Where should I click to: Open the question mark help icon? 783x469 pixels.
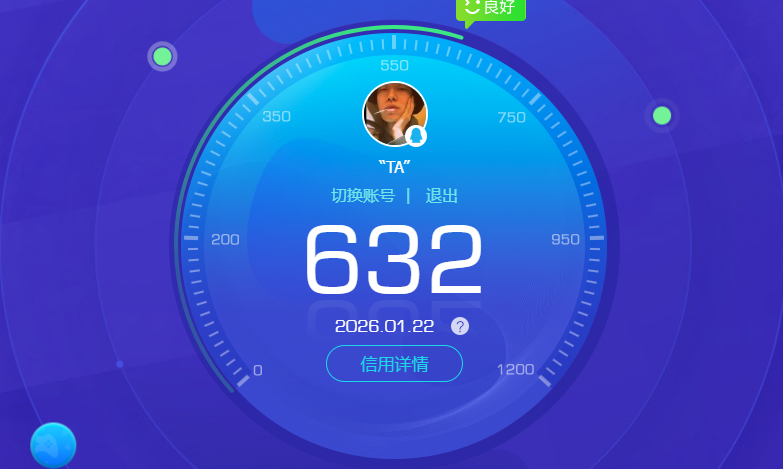460,326
